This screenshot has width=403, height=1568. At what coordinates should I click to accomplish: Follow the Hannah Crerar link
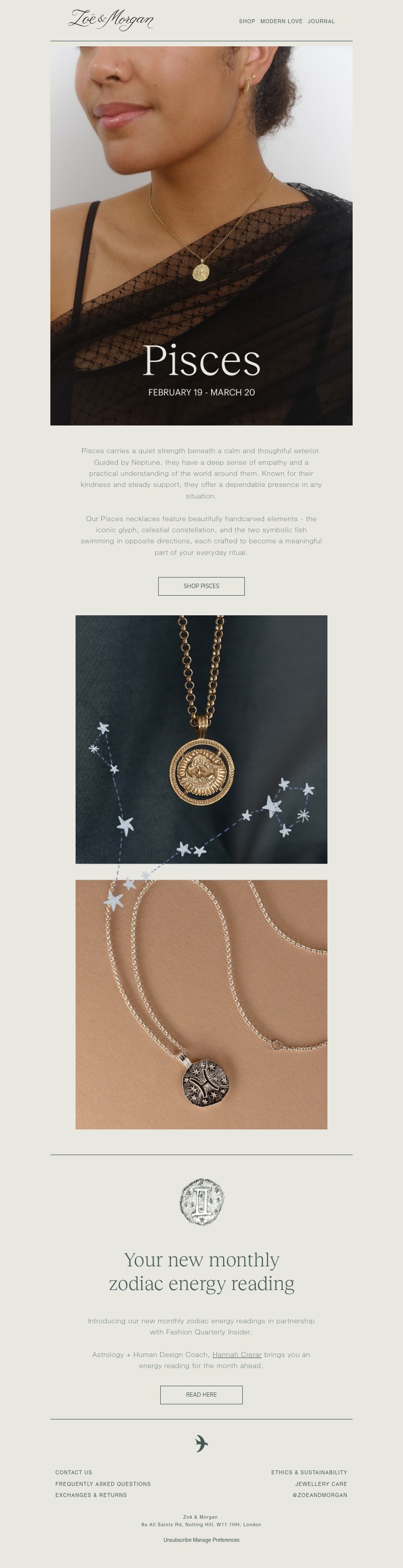237,1355
